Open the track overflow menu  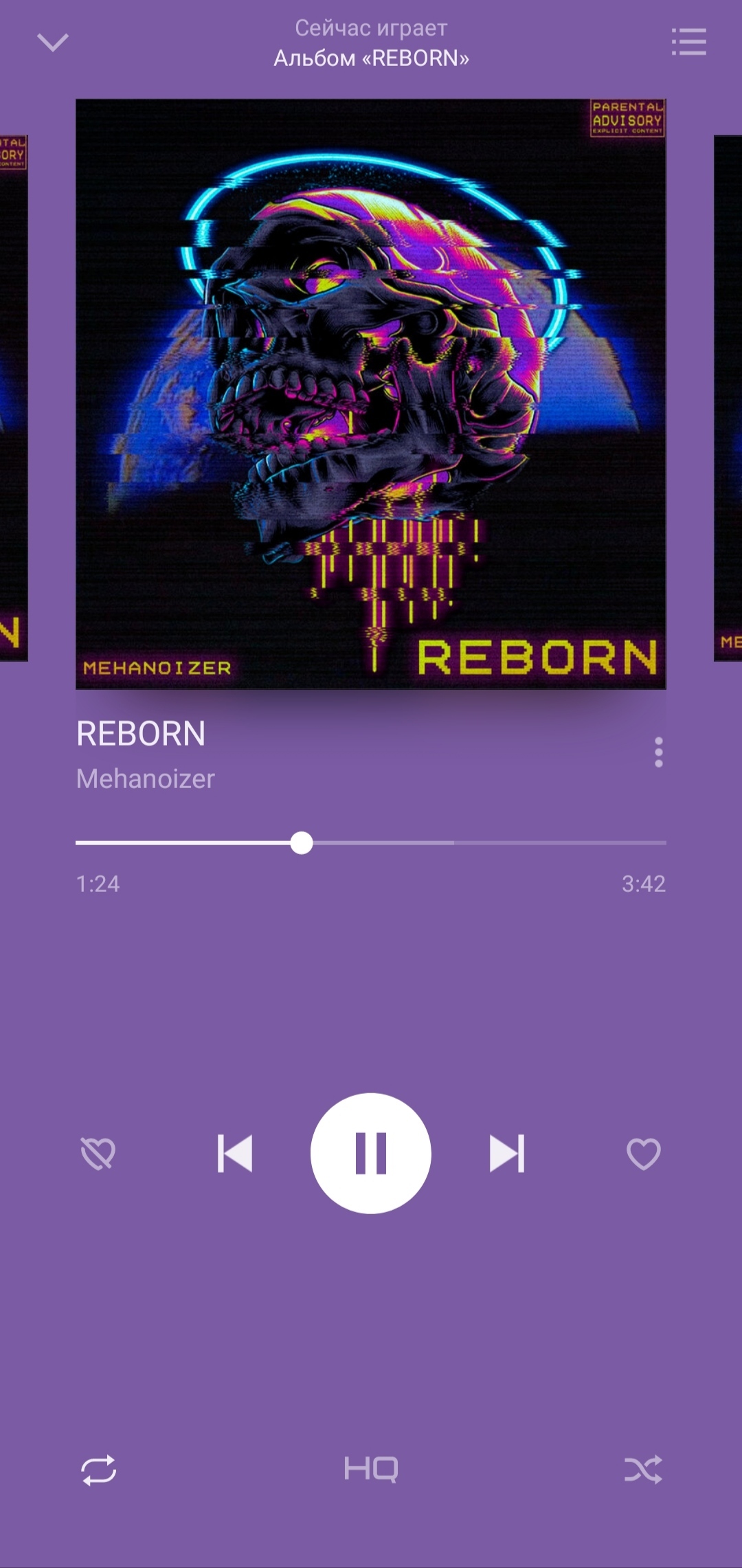[659, 752]
